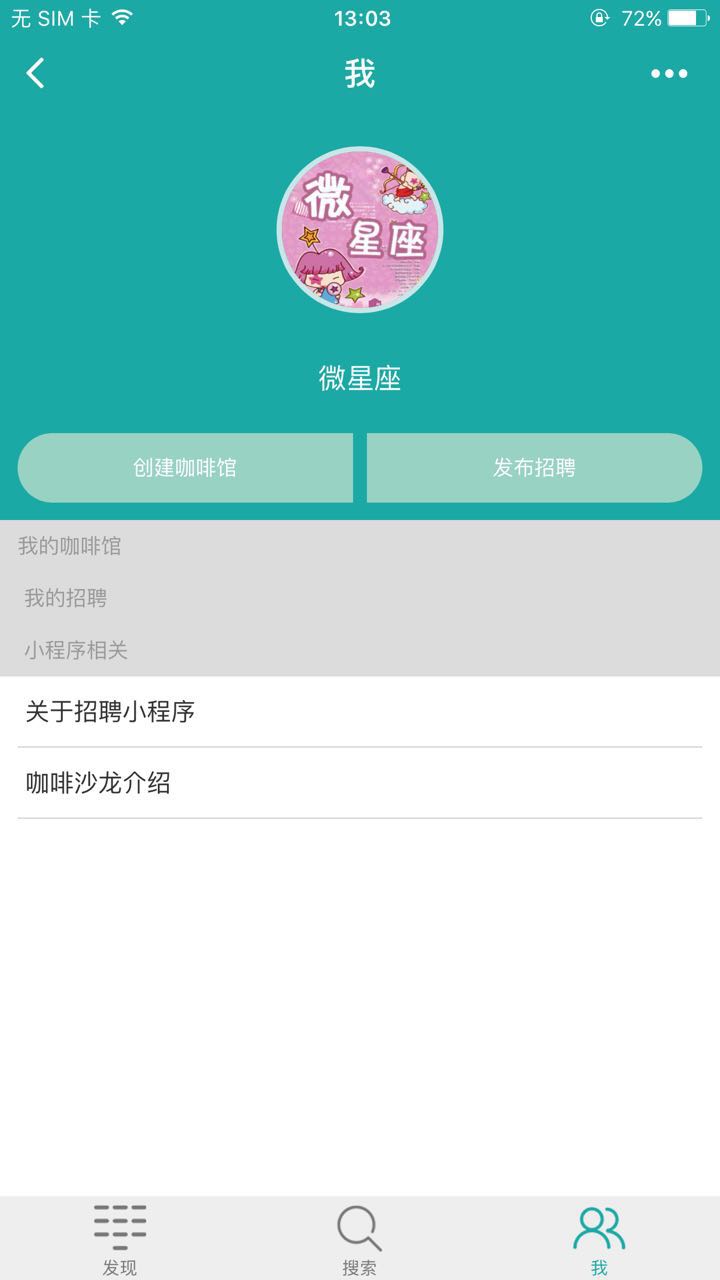Screen dimensions: 720x1280
Task: Select the 我 tab in bottom bar
Action: [599, 1238]
